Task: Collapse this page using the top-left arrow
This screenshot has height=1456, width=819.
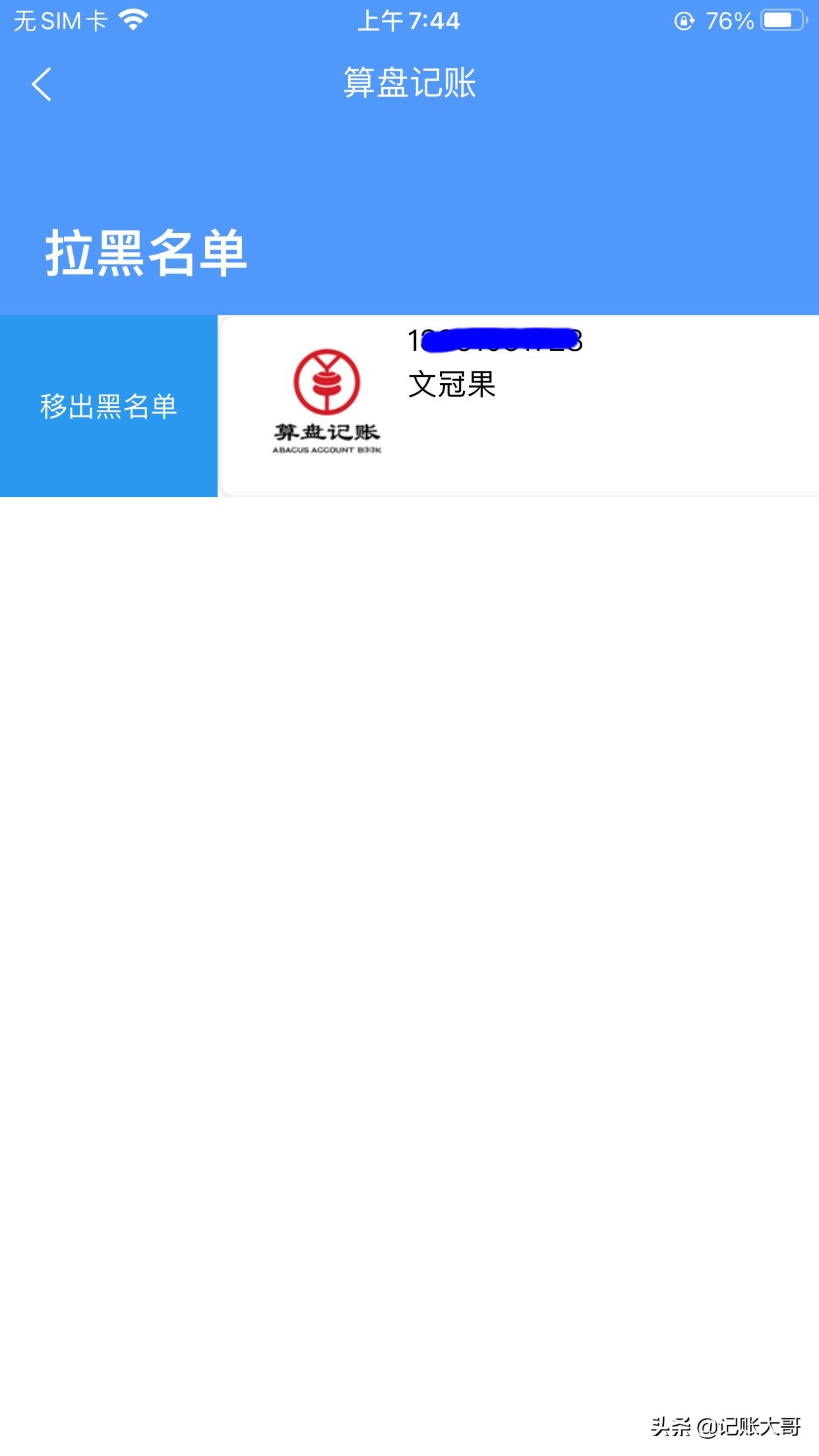Action: click(x=41, y=84)
